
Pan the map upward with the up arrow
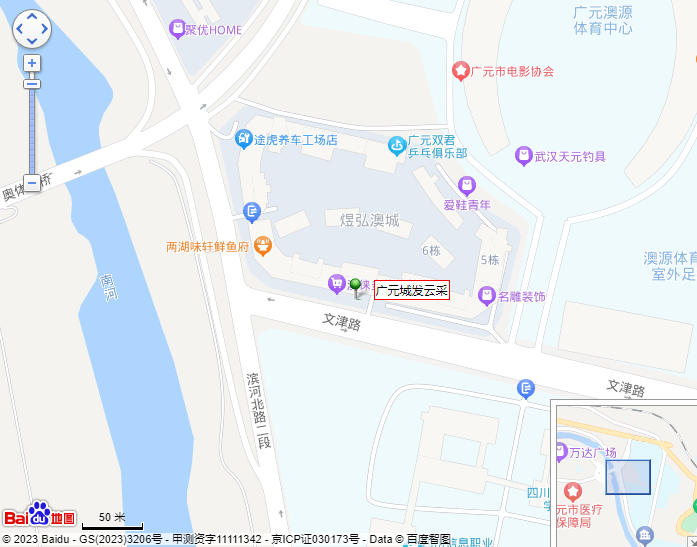pos(31,18)
